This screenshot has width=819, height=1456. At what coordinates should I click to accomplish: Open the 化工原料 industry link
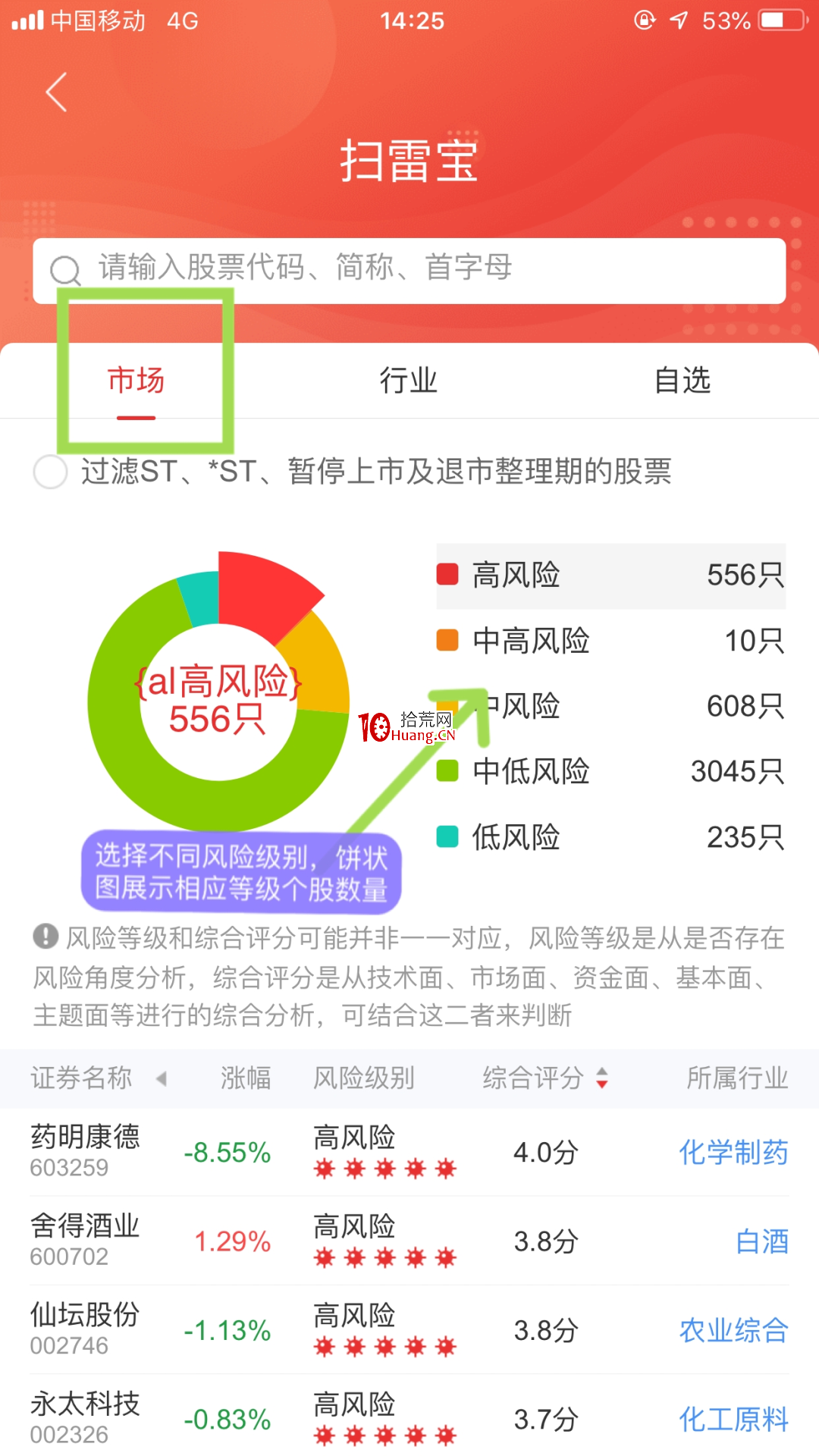coord(733,1419)
